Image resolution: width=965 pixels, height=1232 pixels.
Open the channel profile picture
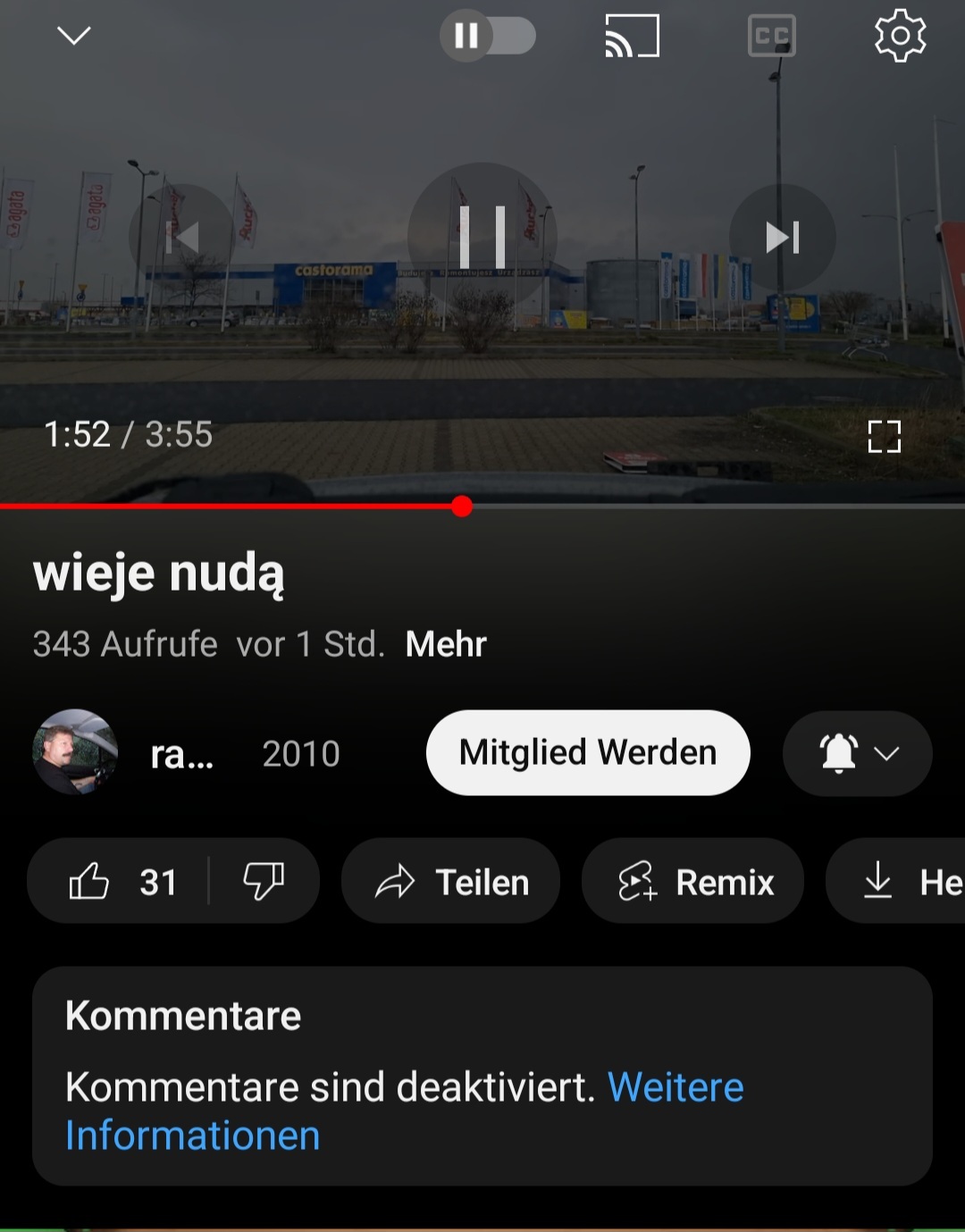(x=75, y=752)
